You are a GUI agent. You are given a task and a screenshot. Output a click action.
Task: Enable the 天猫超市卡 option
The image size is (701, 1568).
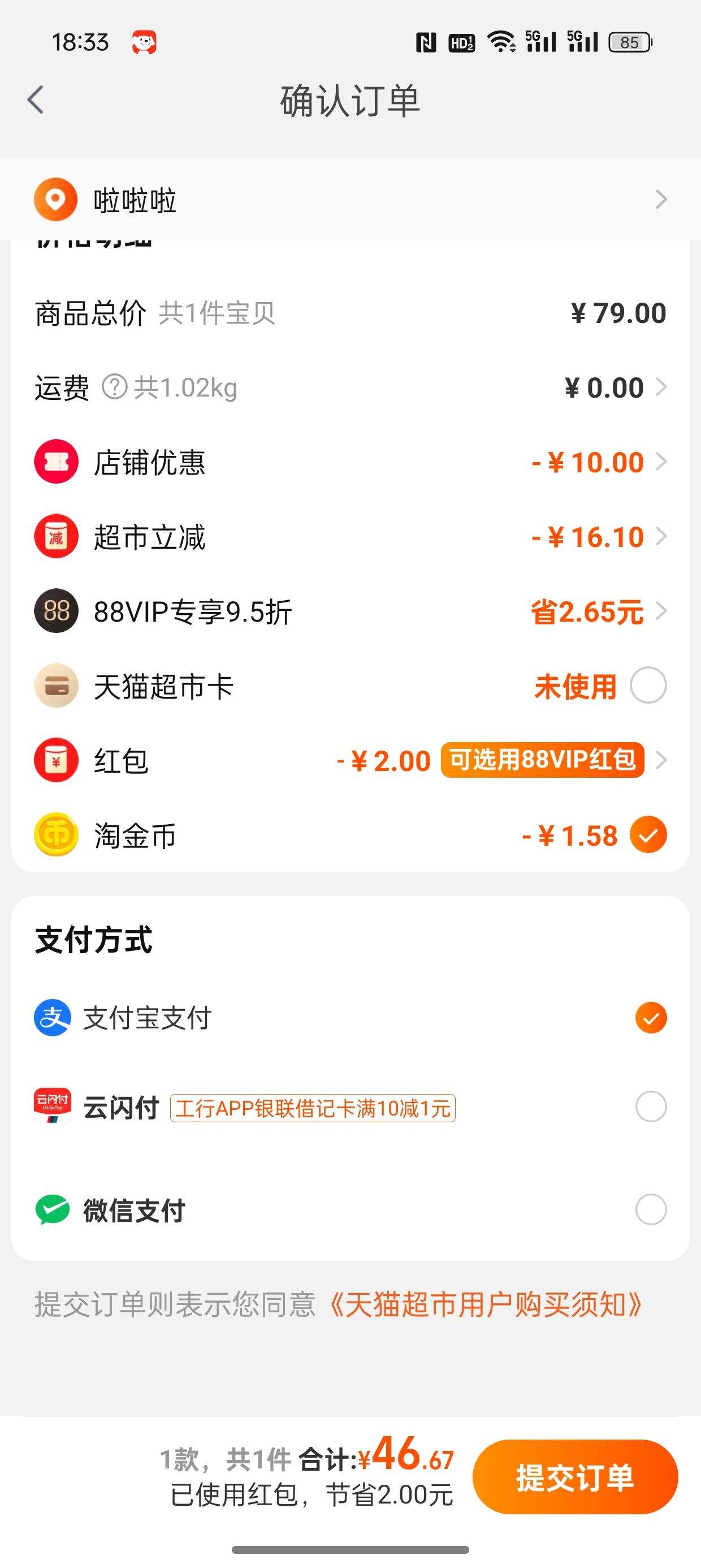pos(648,684)
